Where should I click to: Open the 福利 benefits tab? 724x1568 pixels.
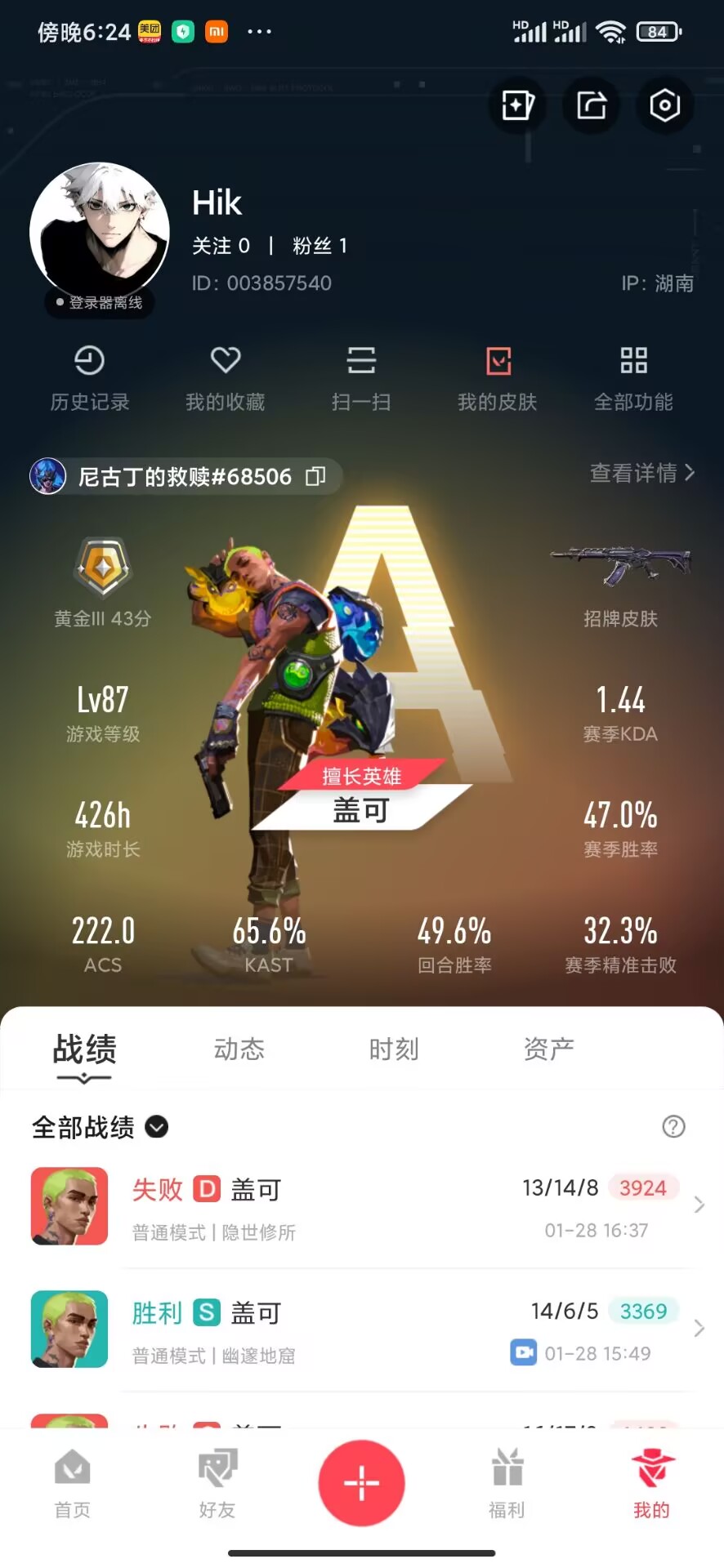[x=507, y=1482]
